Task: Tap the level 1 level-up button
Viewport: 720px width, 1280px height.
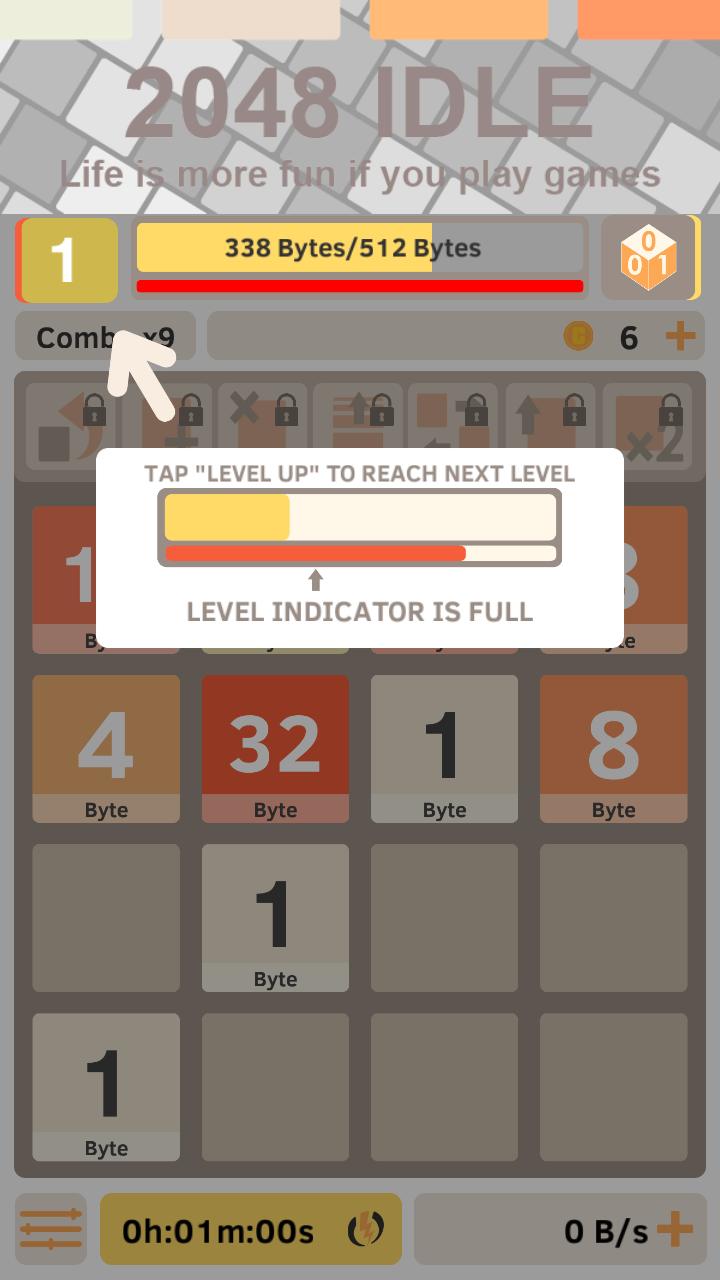Action: tap(66, 260)
